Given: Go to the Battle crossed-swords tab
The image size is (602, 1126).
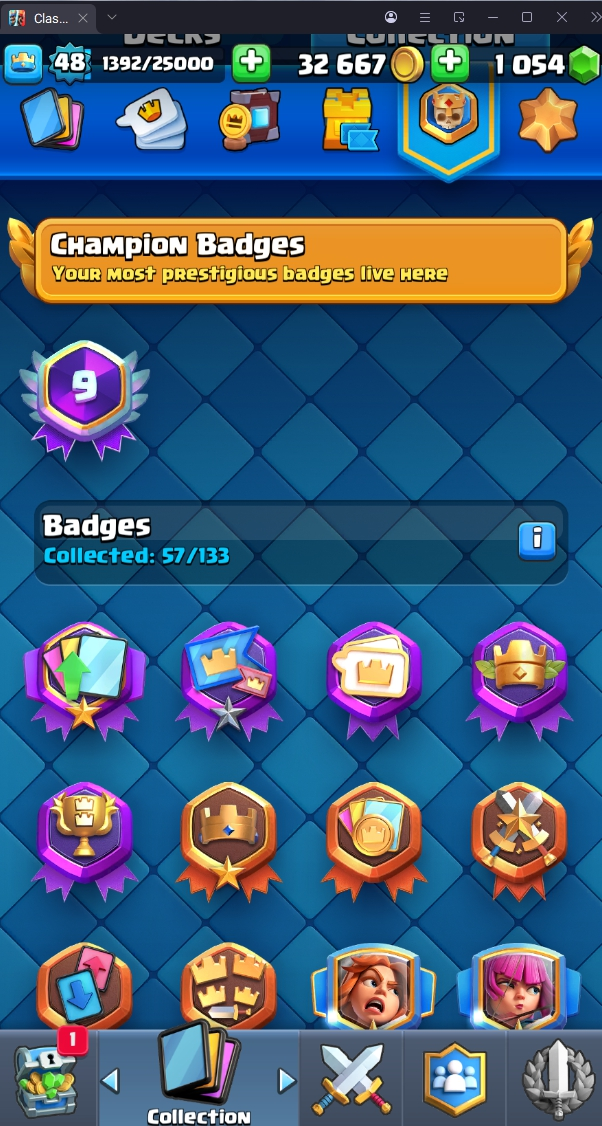Looking at the screenshot, I should tap(351, 1078).
